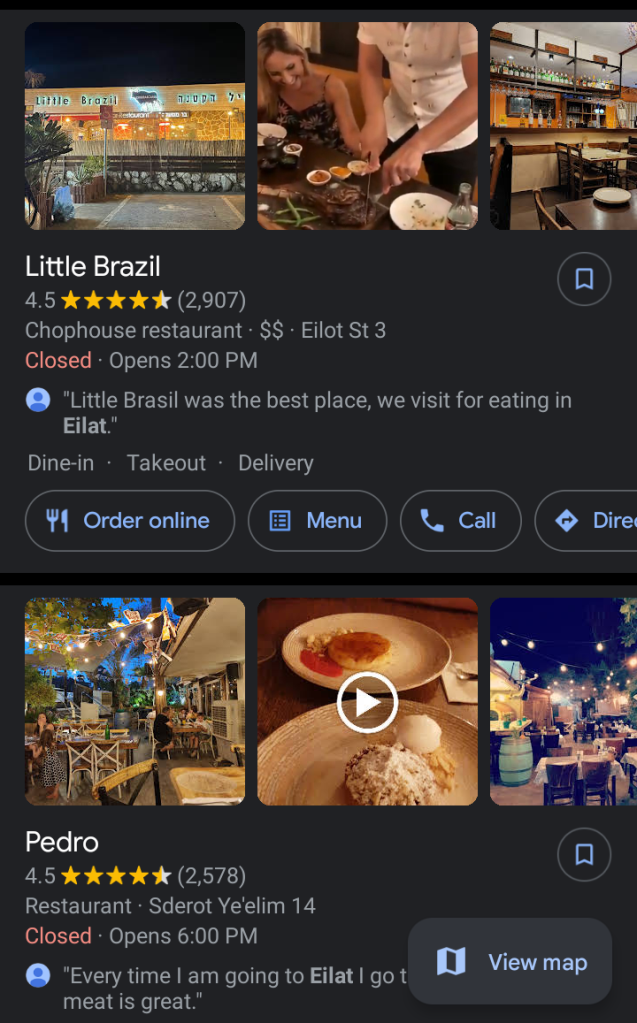The height and width of the screenshot is (1023, 637).
Task: Open the Pedro restaurant listing
Action: tap(62, 842)
